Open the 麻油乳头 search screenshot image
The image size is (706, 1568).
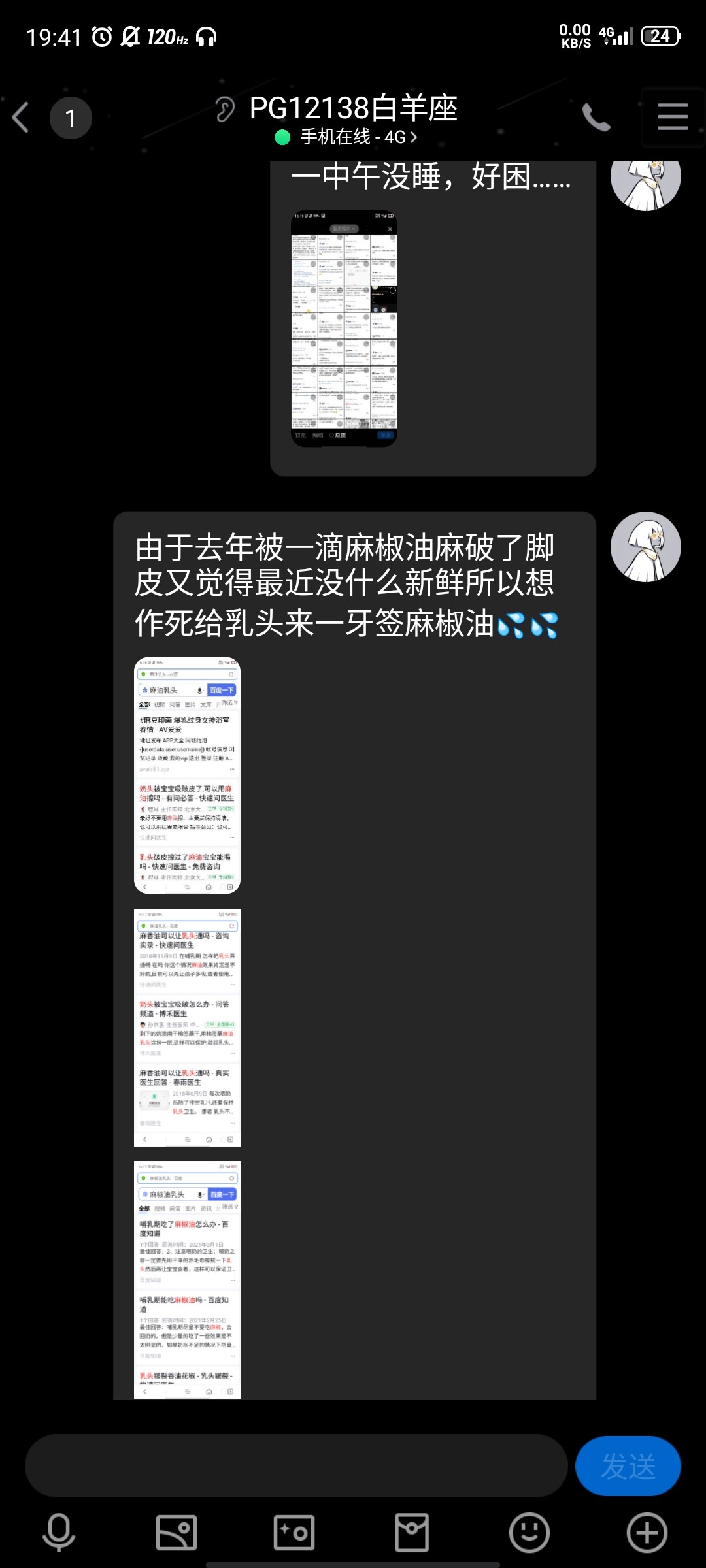click(187, 776)
